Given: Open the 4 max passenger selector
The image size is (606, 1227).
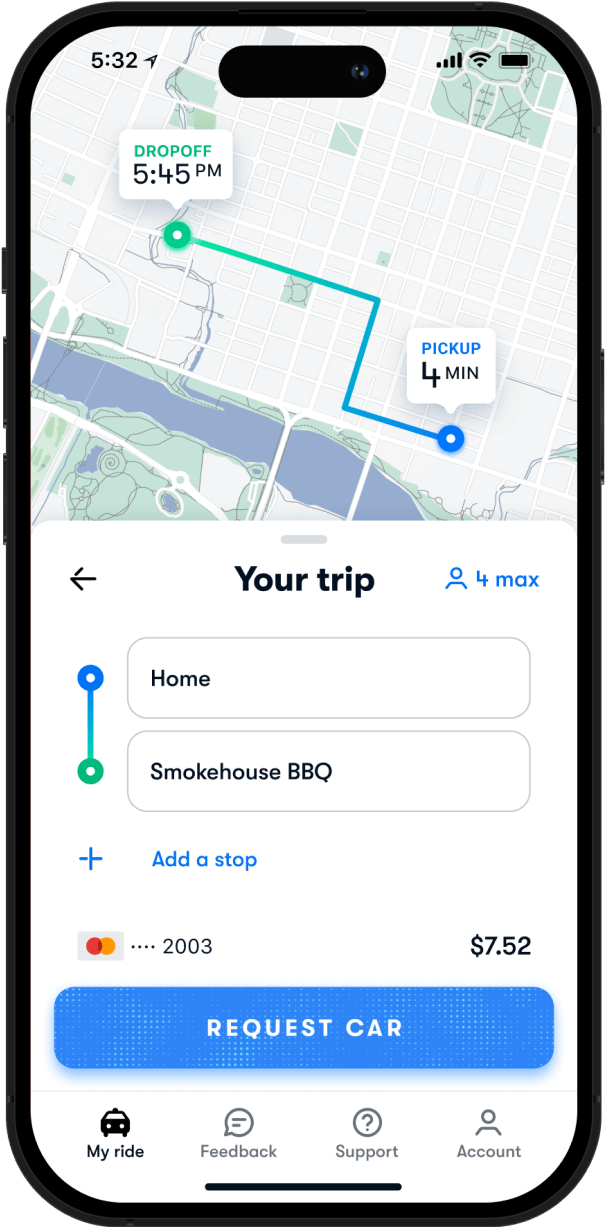Looking at the screenshot, I should (492, 579).
